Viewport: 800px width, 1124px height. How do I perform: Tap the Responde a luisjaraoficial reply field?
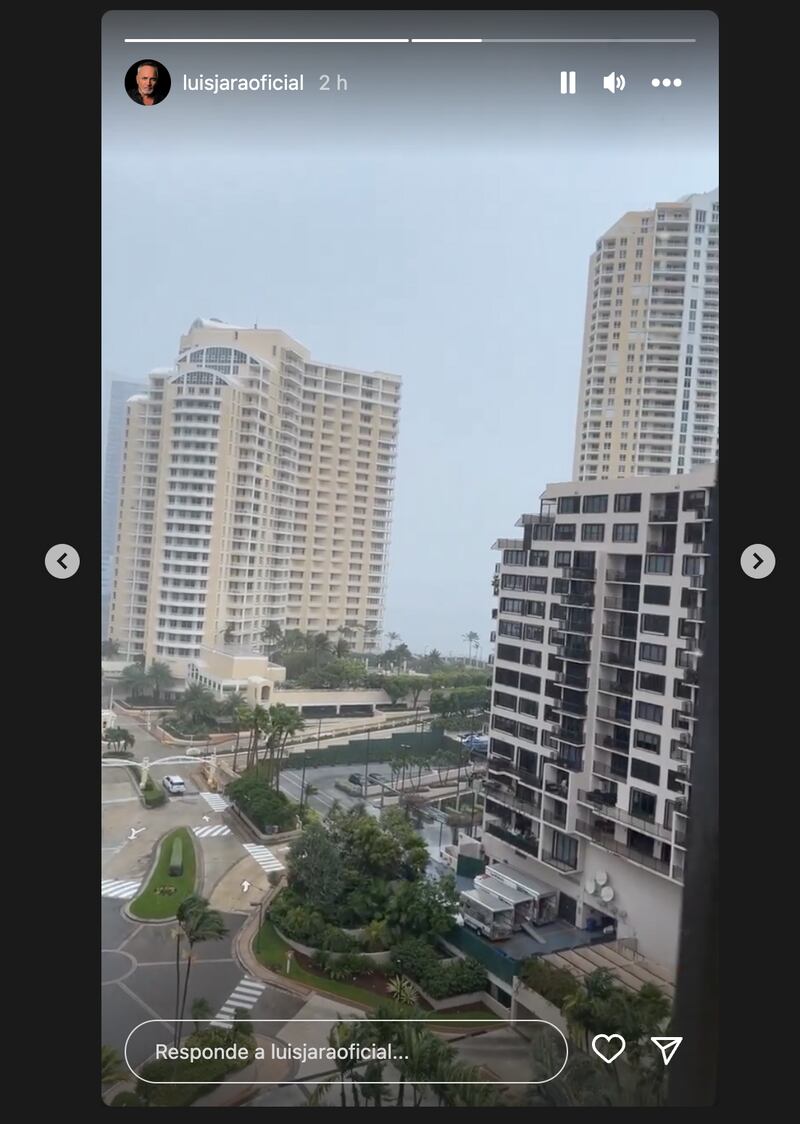point(345,1052)
